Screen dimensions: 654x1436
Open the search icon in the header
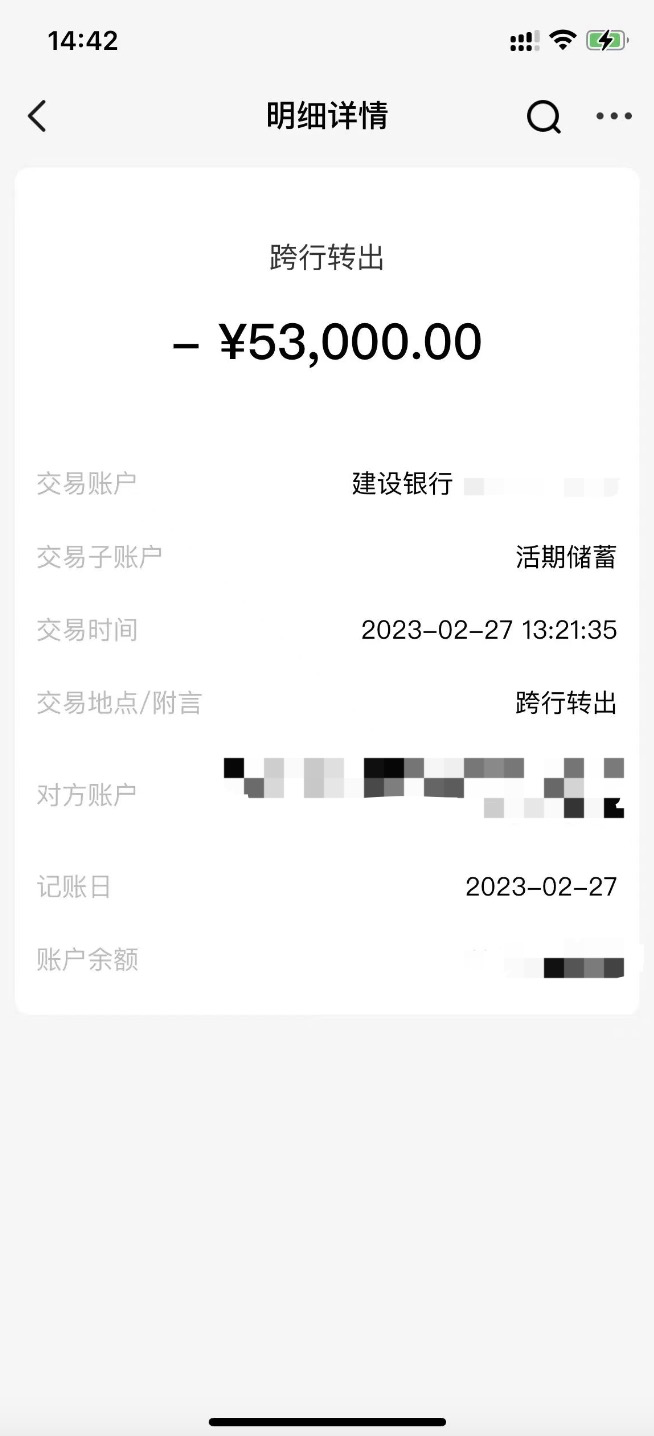click(x=544, y=118)
